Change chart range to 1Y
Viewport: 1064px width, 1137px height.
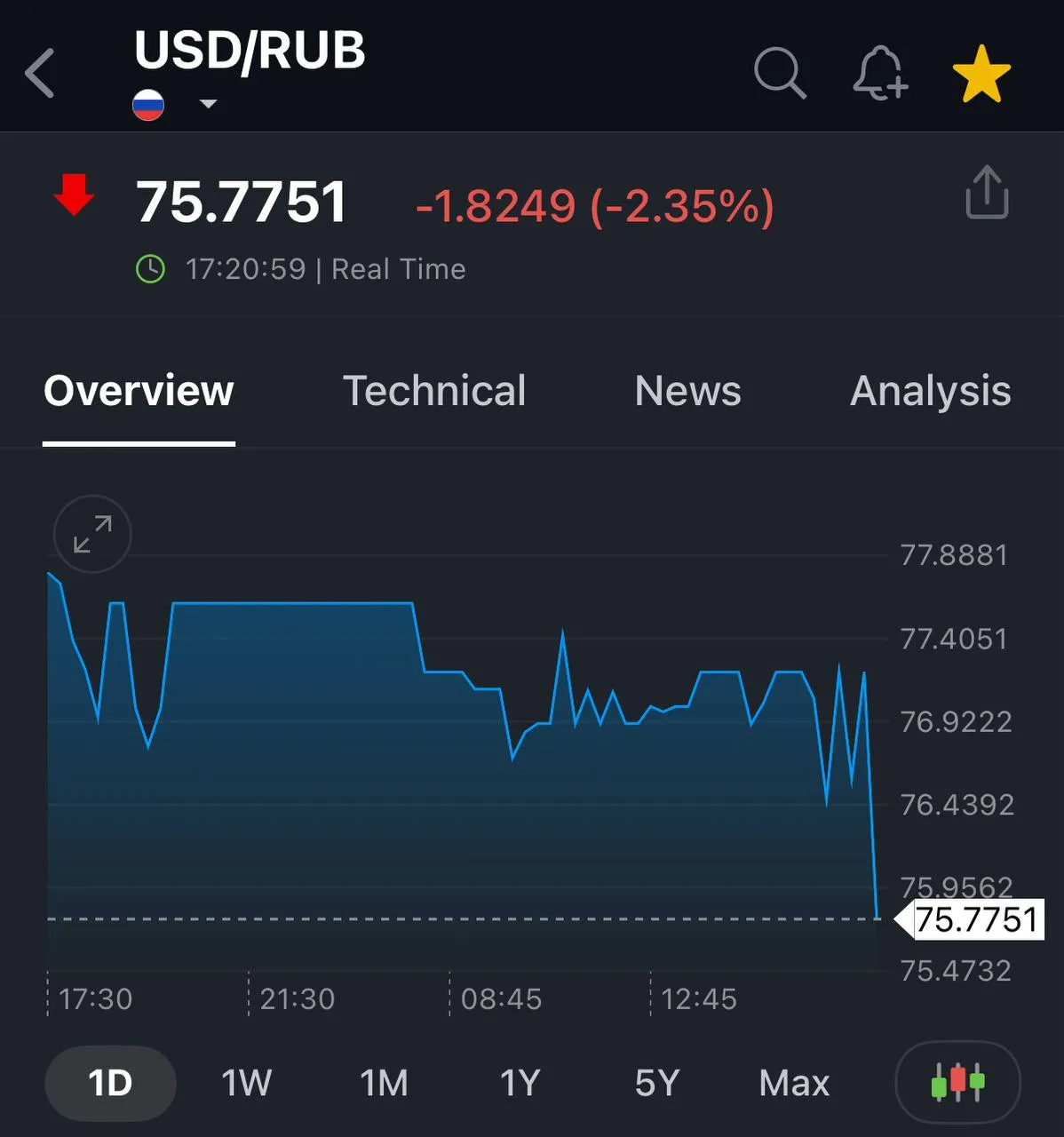520,1083
